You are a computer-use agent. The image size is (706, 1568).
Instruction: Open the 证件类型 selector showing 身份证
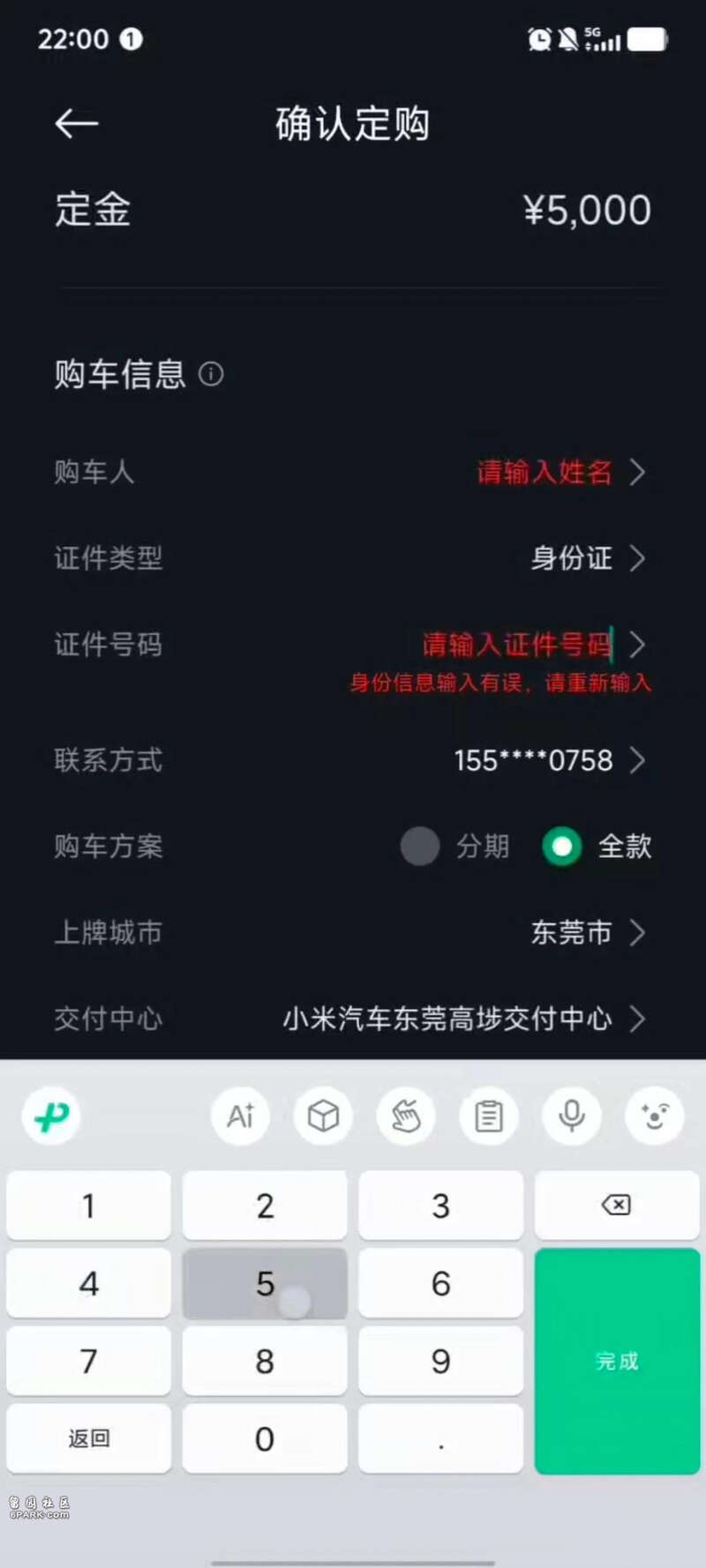click(353, 557)
